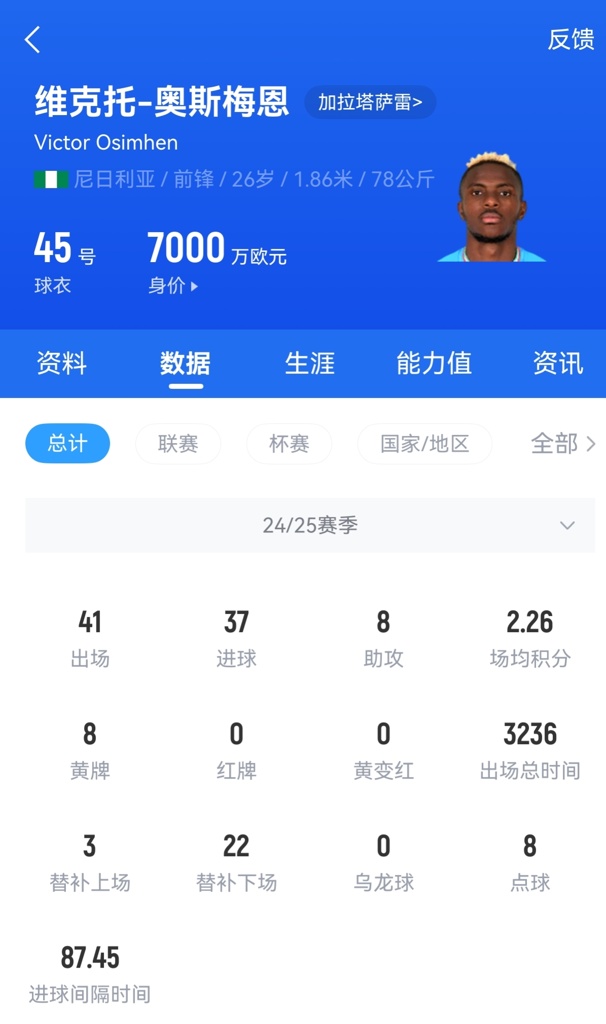Open the 能力值 tab
The width and height of the screenshot is (606, 1024).
(434, 363)
